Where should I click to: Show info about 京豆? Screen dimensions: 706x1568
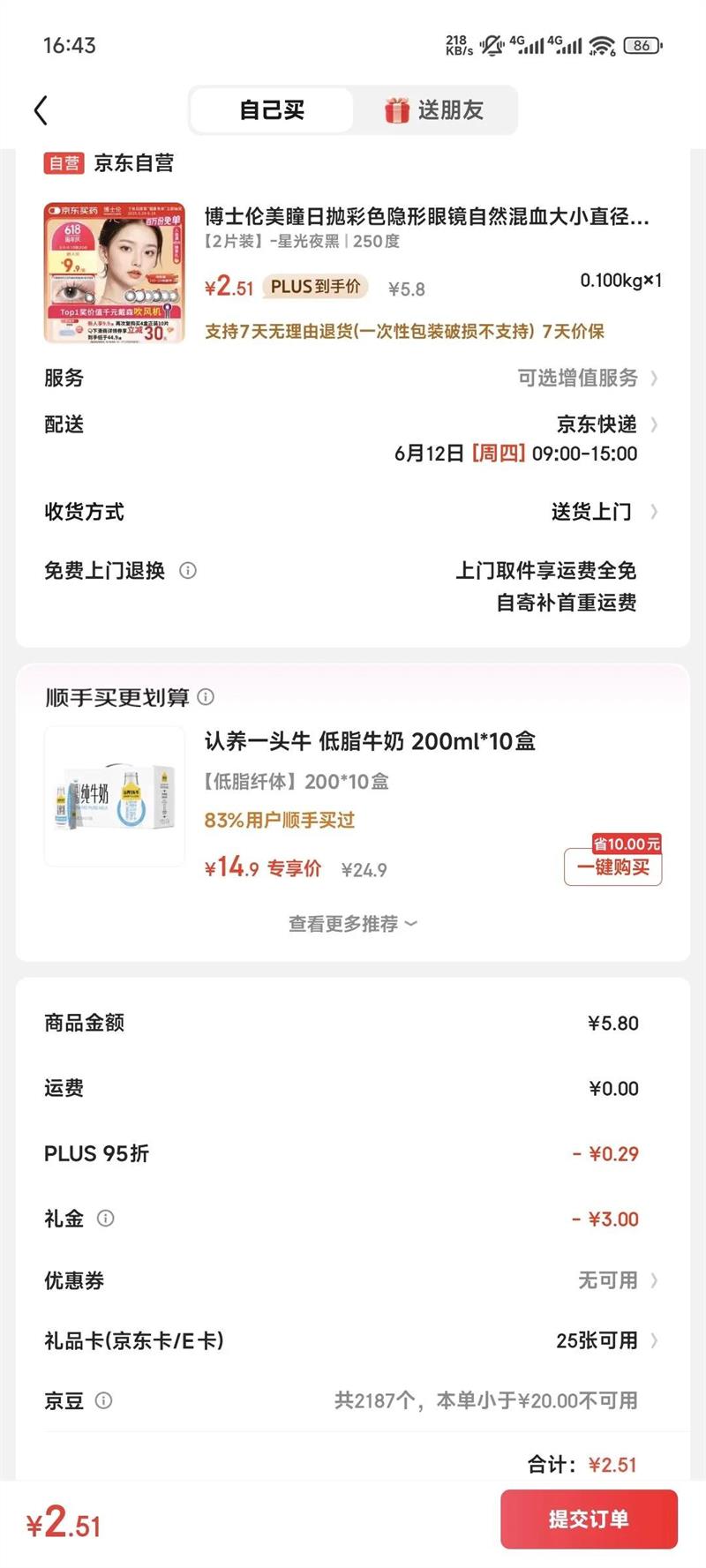click(x=103, y=1400)
